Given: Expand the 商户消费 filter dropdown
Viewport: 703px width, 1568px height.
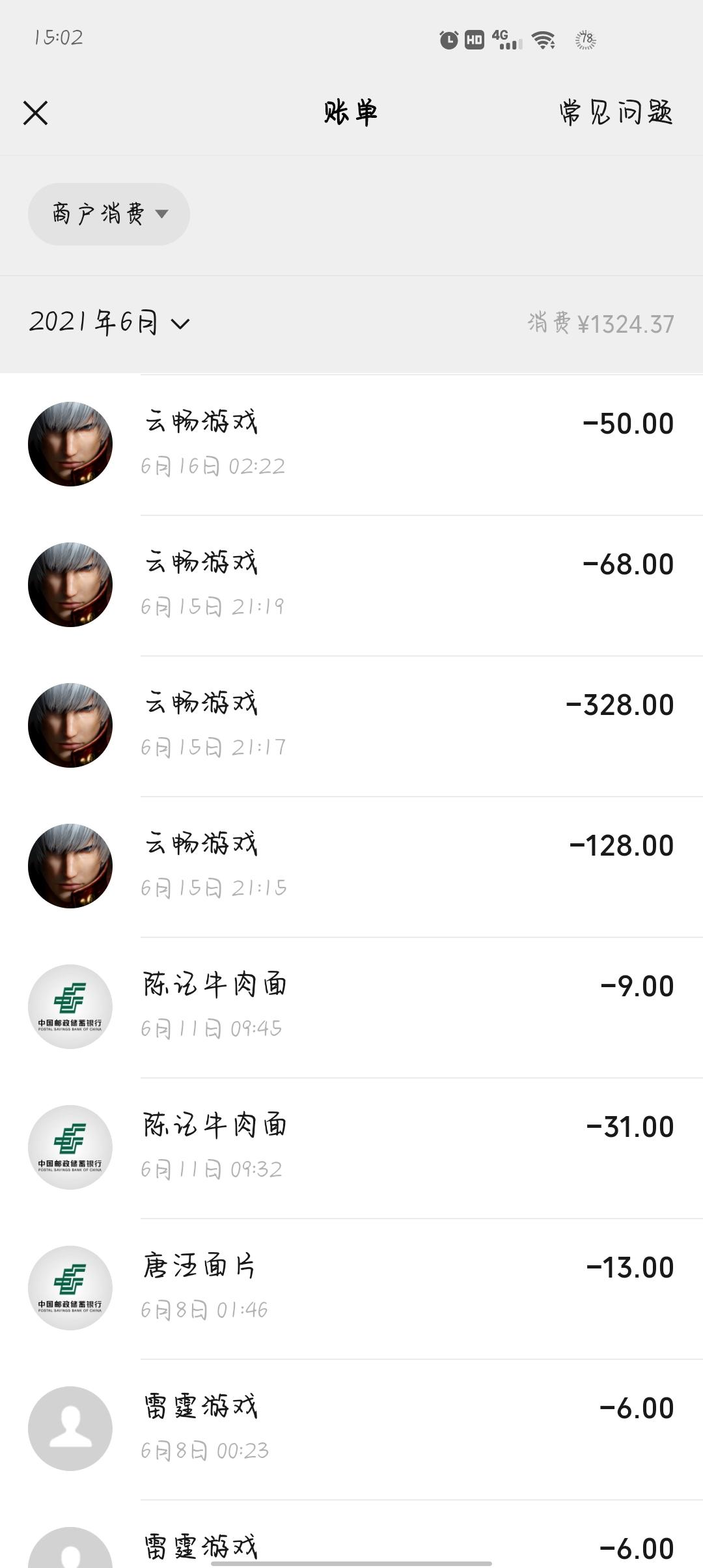Looking at the screenshot, I should (109, 214).
